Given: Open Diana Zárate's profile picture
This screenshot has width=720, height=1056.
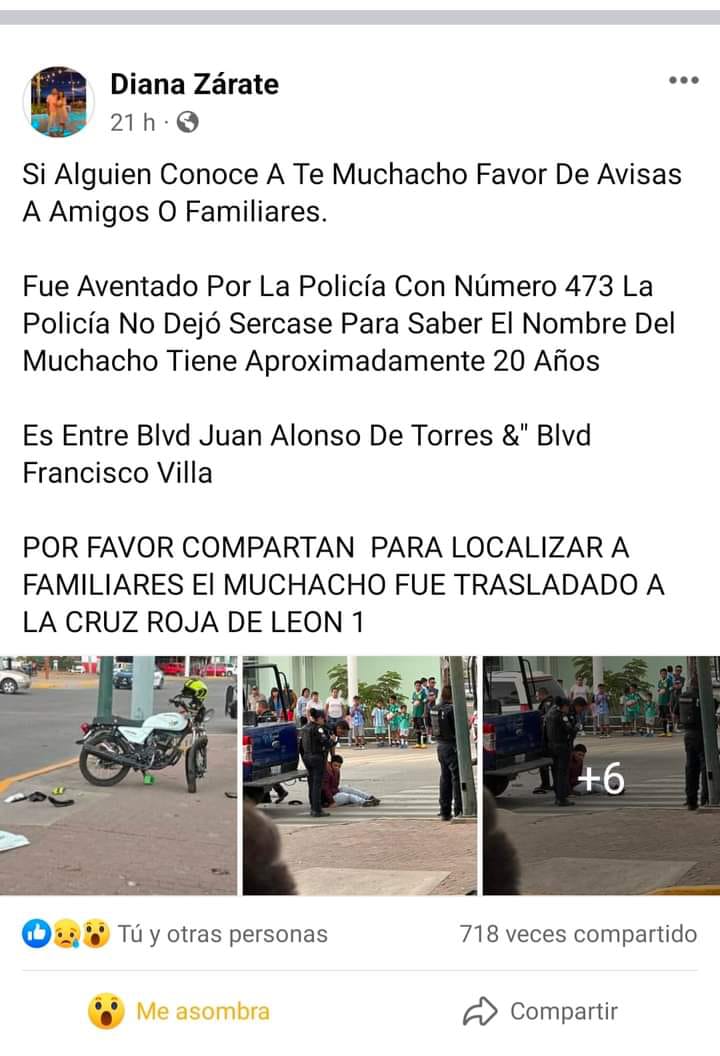Looking at the screenshot, I should [58, 101].
